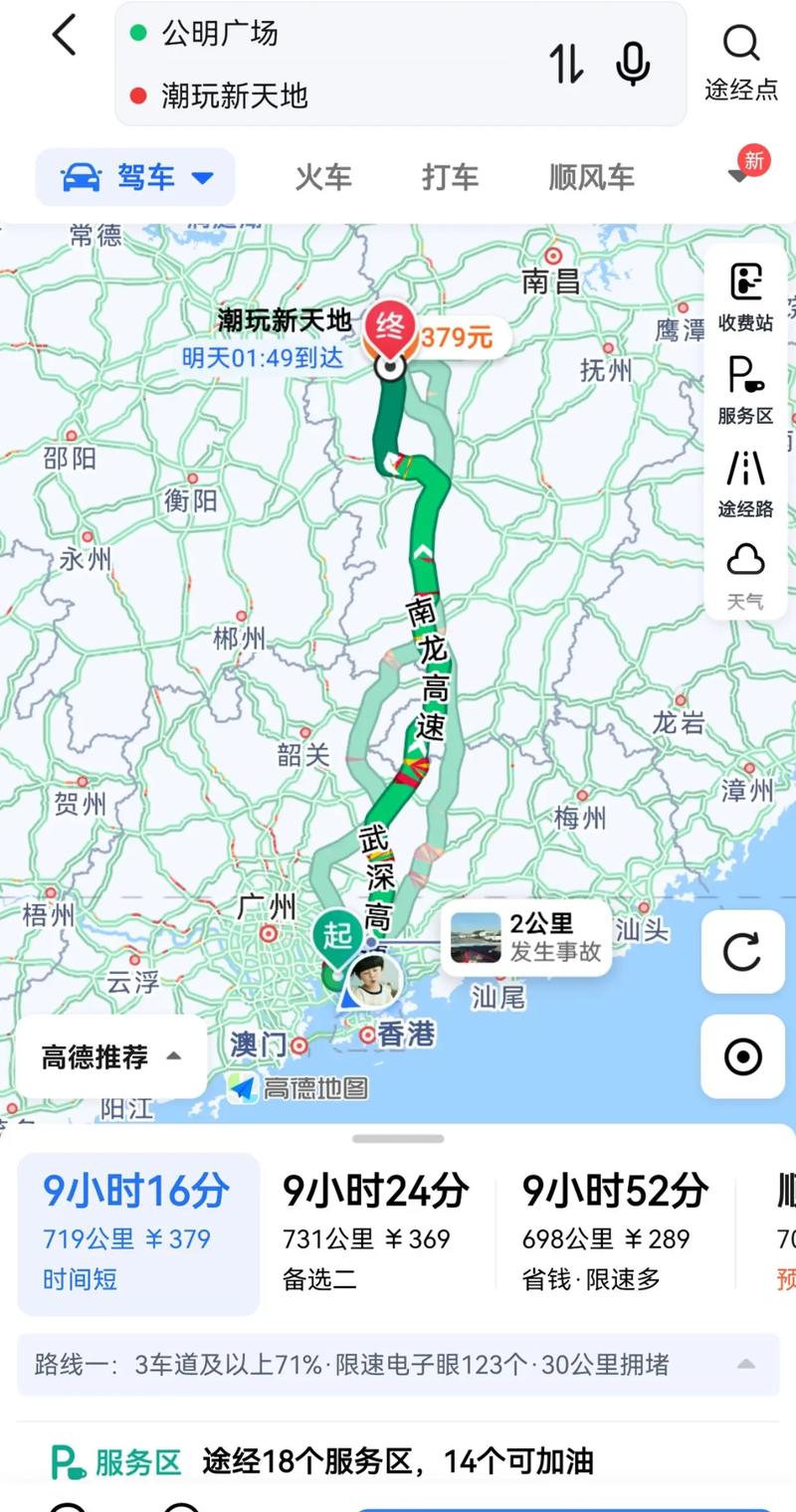Tap the refresh route icon
The height and width of the screenshot is (1512, 796).
pyautogui.click(x=742, y=953)
